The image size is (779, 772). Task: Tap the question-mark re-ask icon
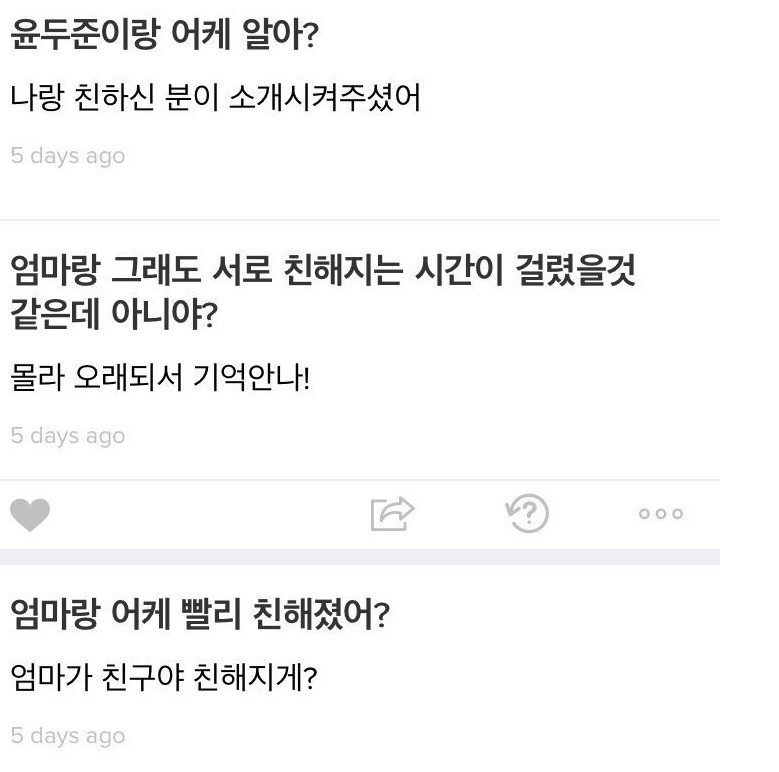pyautogui.click(x=527, y=513)
